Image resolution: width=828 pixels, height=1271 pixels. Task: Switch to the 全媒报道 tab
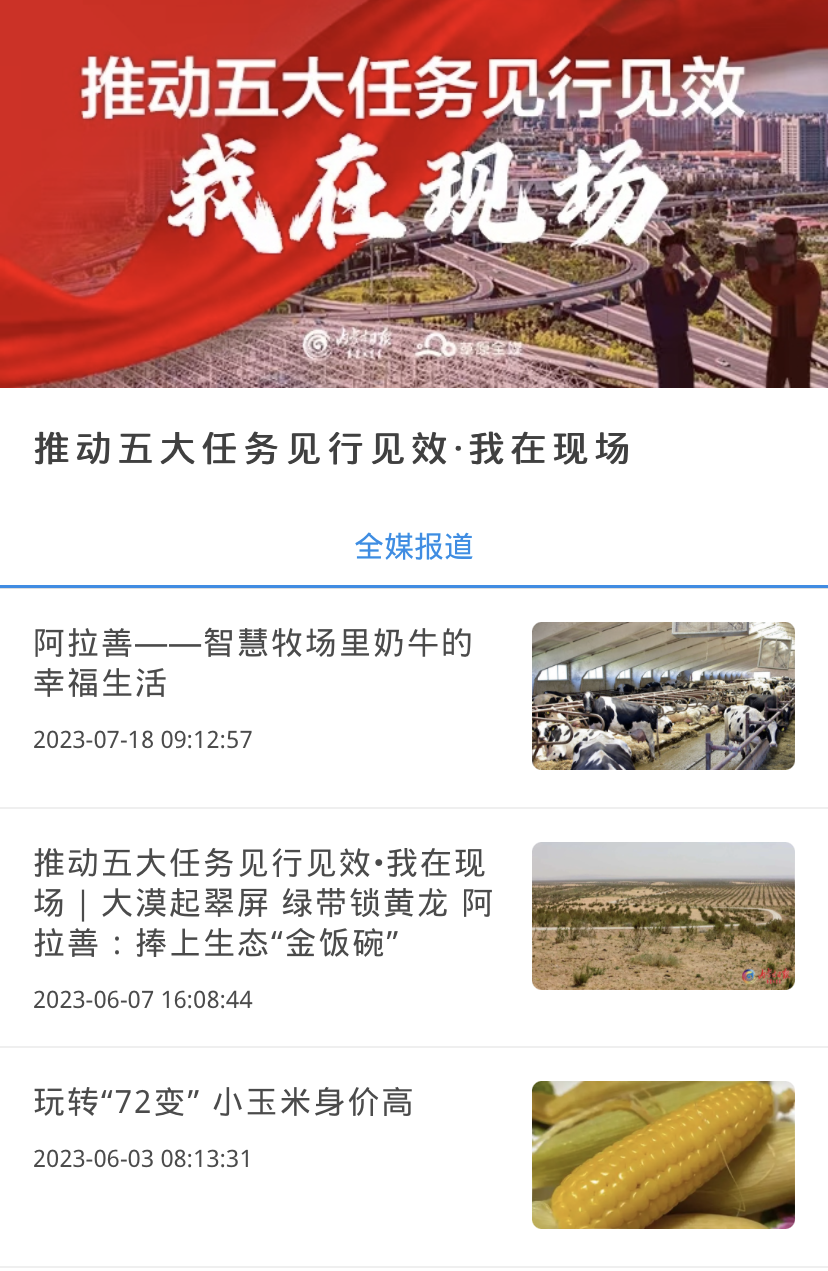tap(414, 546)
